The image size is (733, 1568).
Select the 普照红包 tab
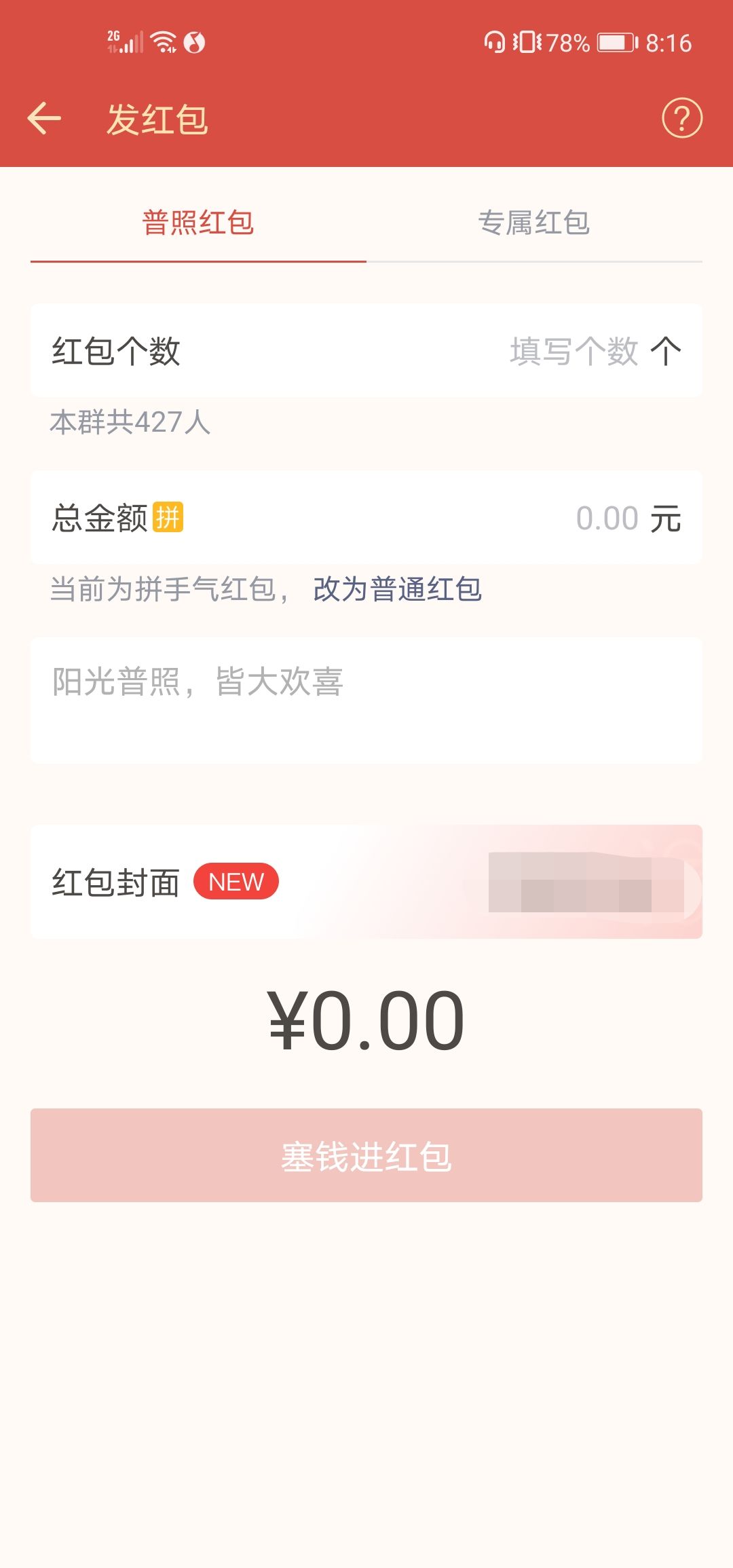[x=198, y=223]
